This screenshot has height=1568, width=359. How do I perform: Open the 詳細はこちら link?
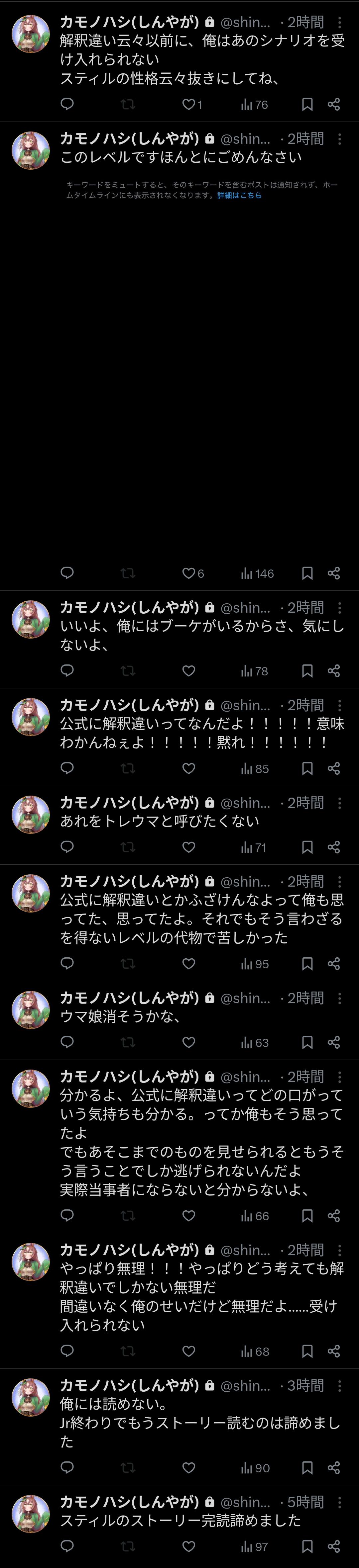239,195
